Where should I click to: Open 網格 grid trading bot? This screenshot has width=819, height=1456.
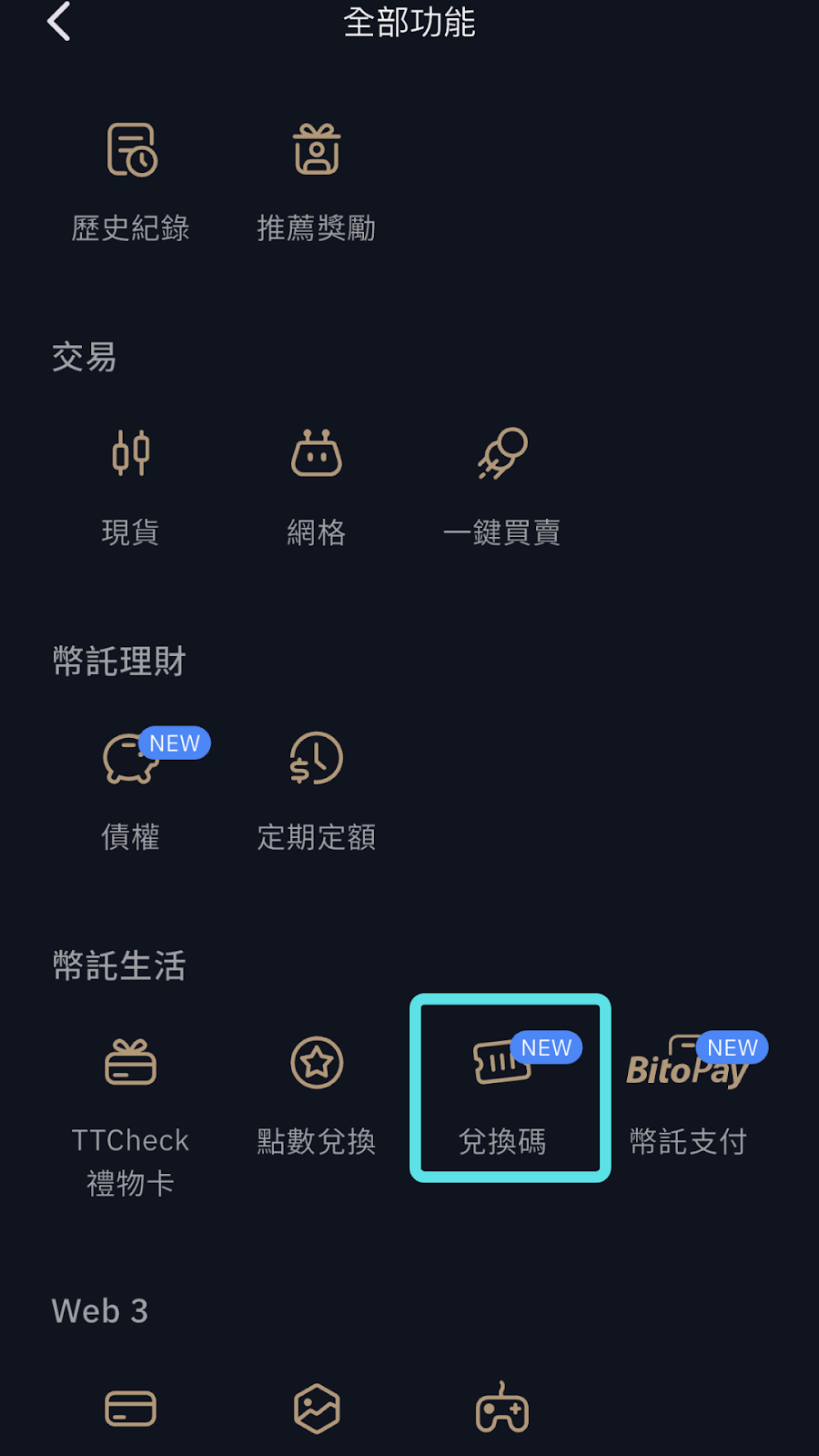click(x=317, y=488)
